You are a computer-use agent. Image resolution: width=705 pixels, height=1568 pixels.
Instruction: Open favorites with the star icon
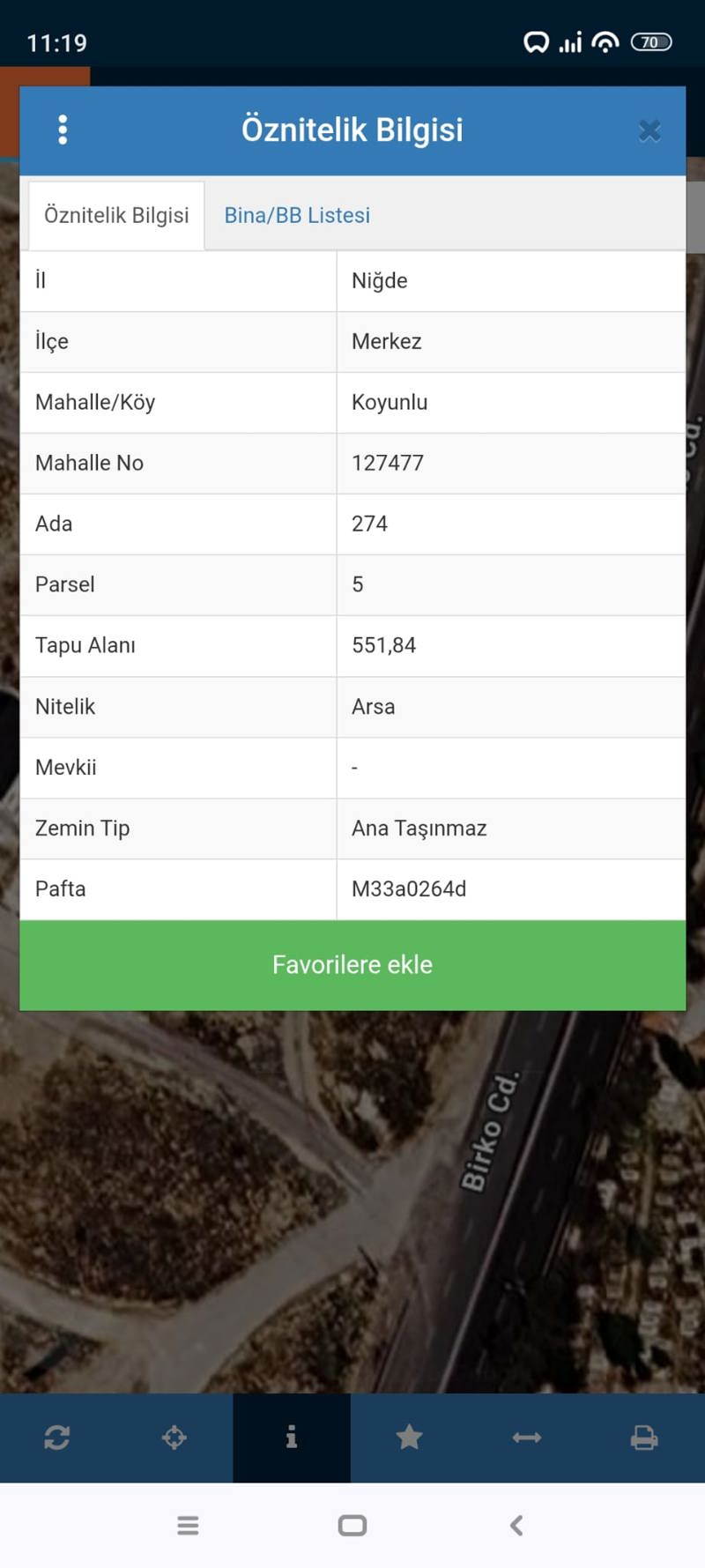point(409,1438)
